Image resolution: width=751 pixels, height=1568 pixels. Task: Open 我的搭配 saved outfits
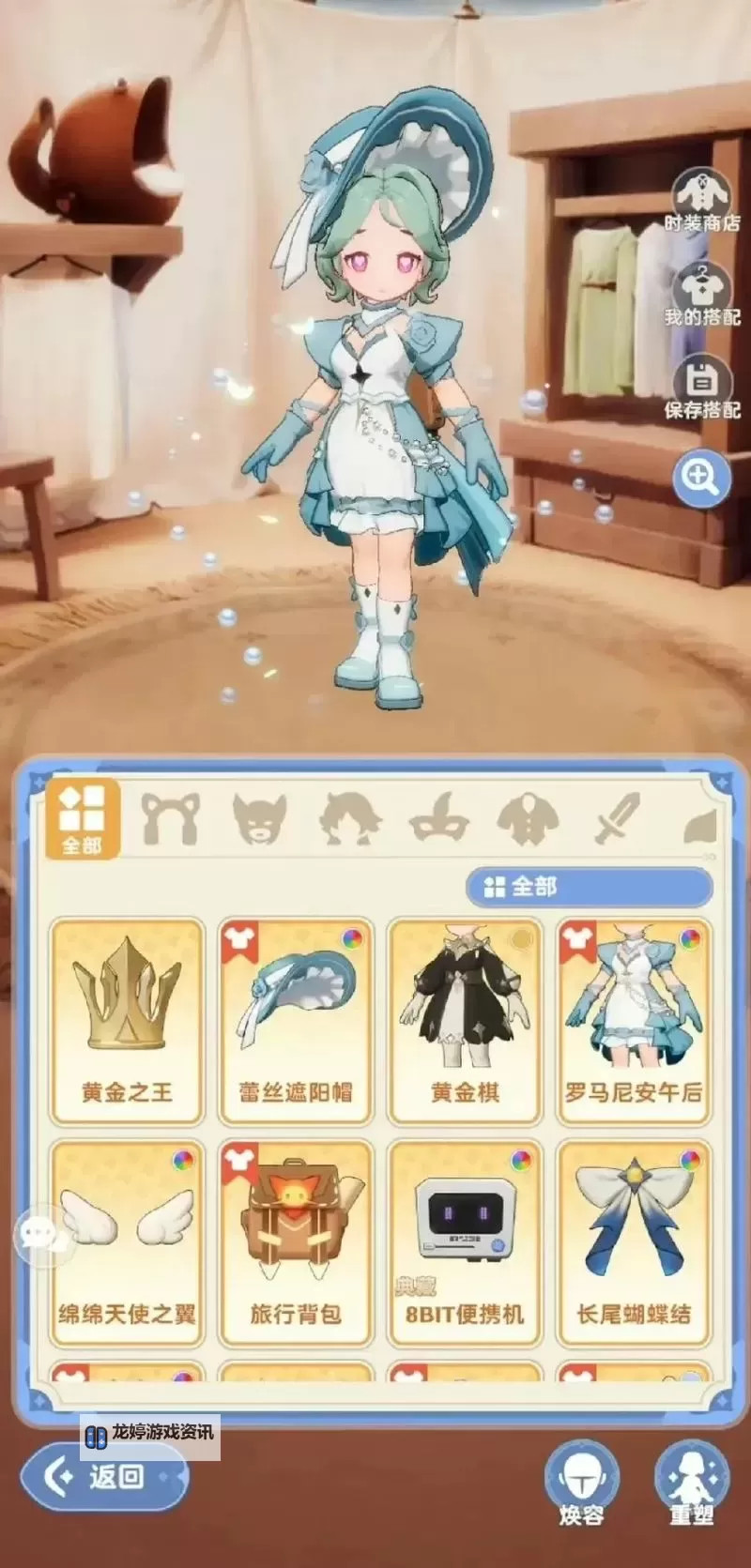point(702,293)
